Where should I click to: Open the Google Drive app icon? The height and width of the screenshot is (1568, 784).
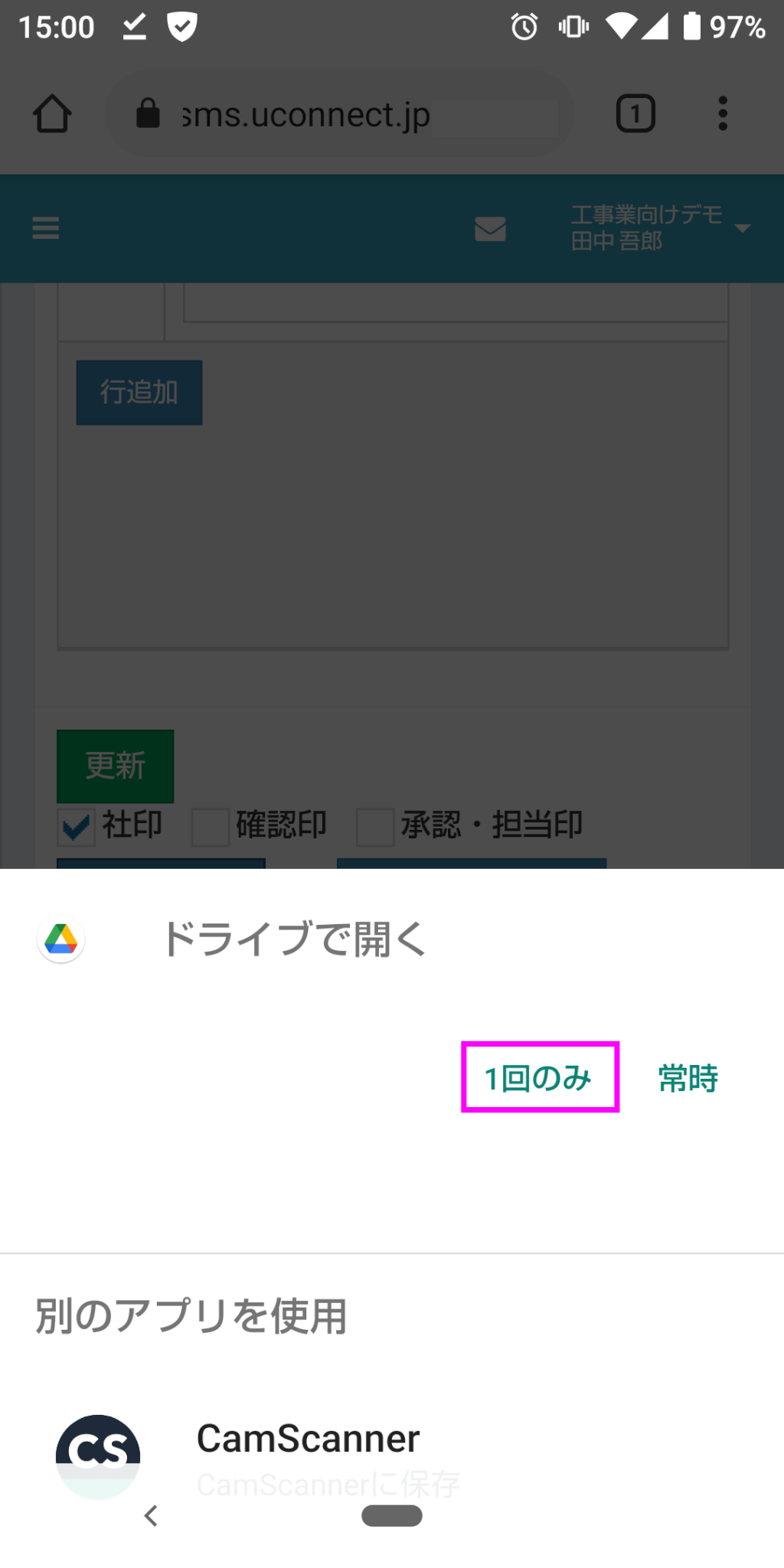60,939
